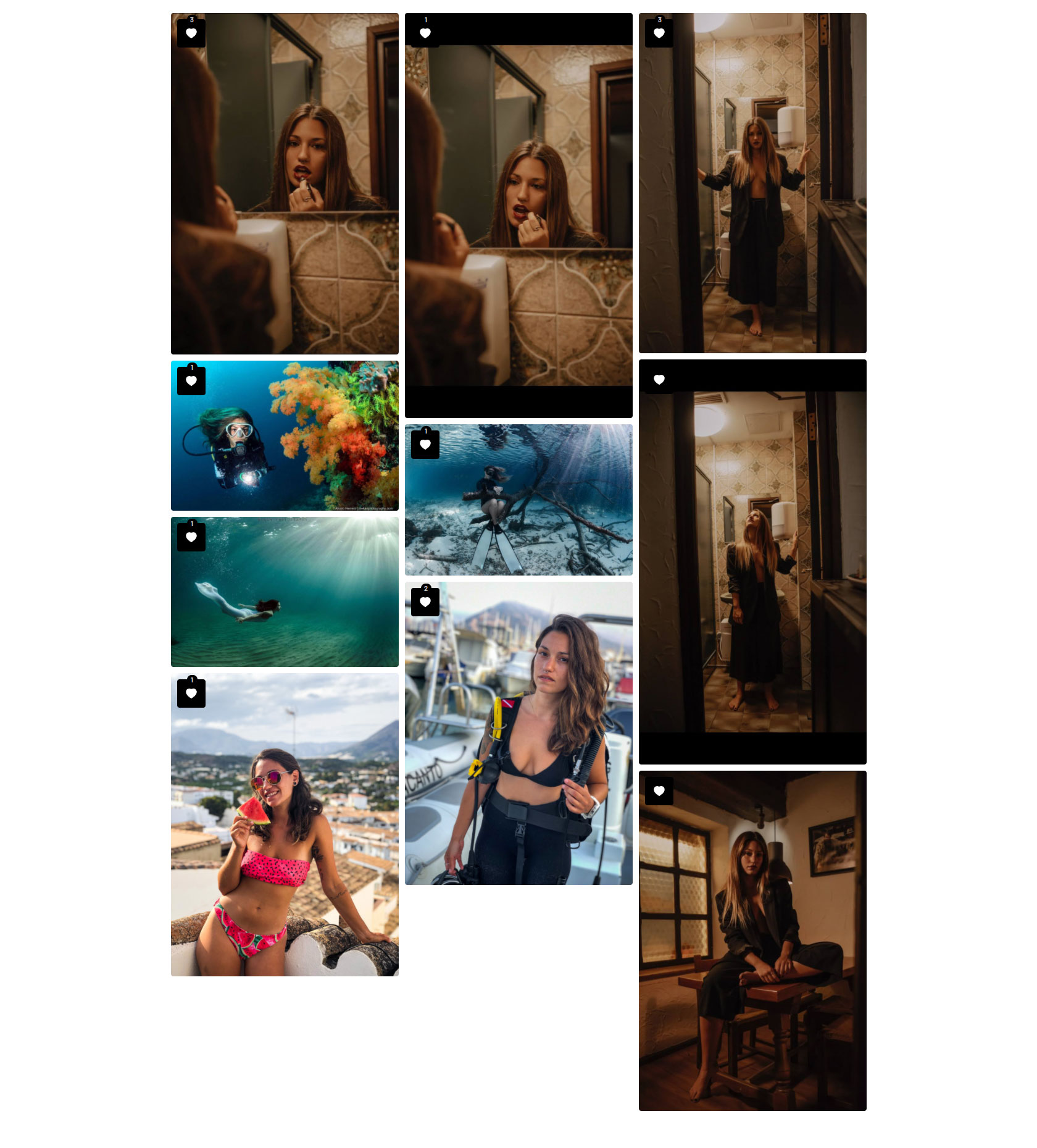Screen dimensions: 1037x1148
Task: Like the woman sitting on wooden table photo
Action: tap(659, 791)
